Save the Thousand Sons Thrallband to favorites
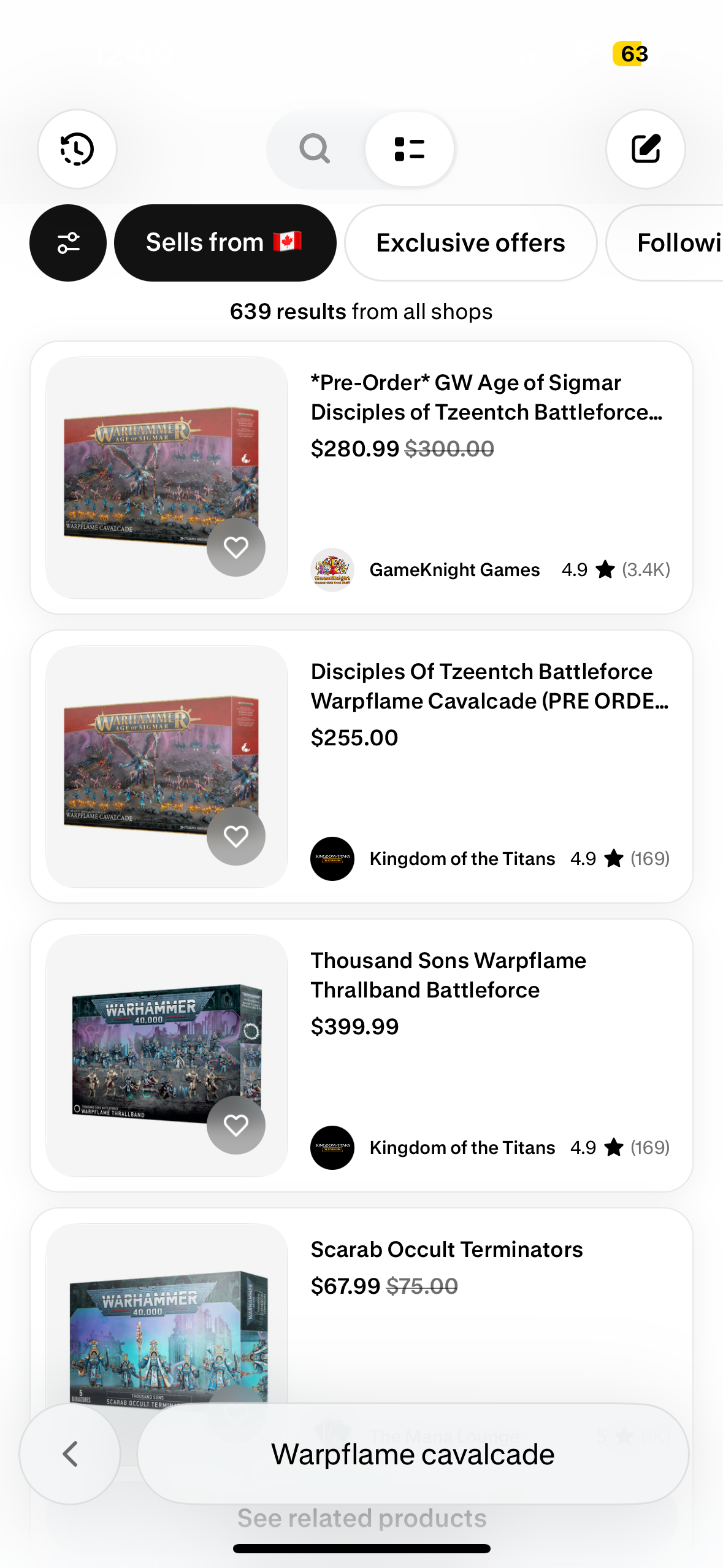This screenshot has height=1568, width=723. 236,1125
